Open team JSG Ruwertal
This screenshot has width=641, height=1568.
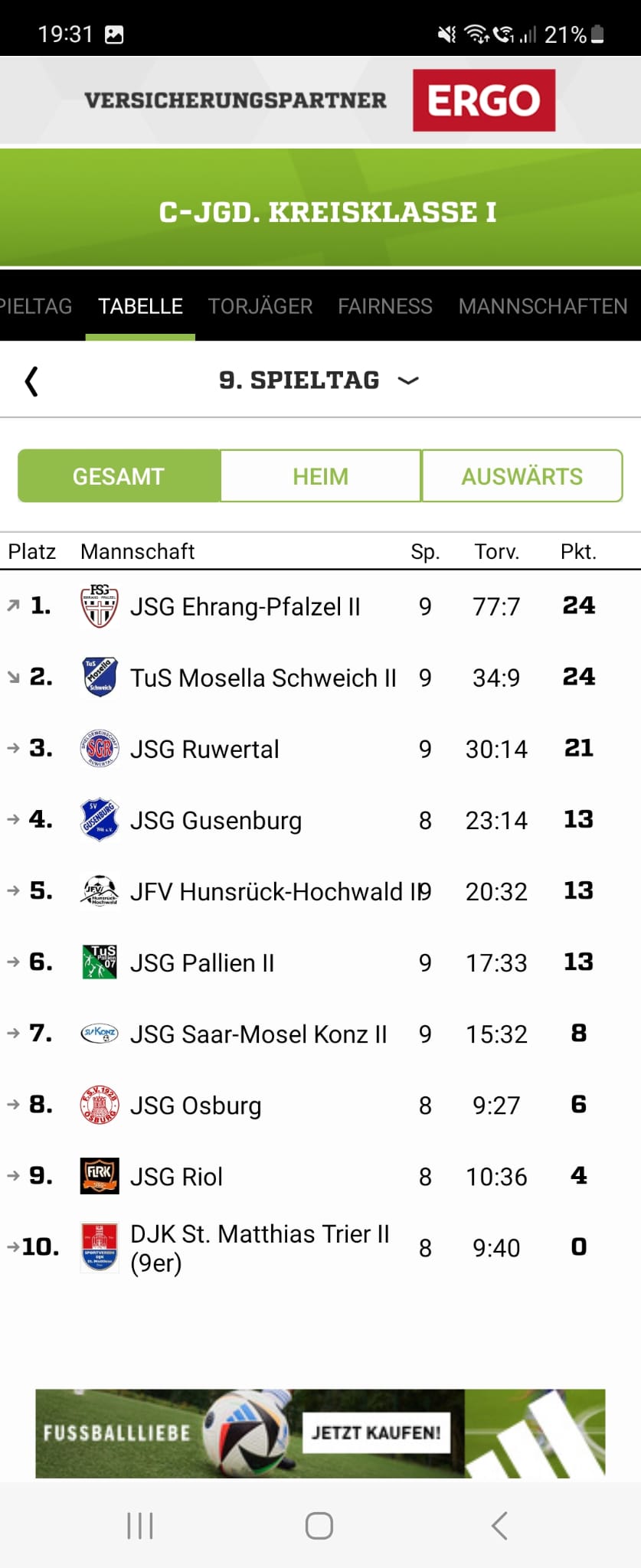tap(320, 749)
